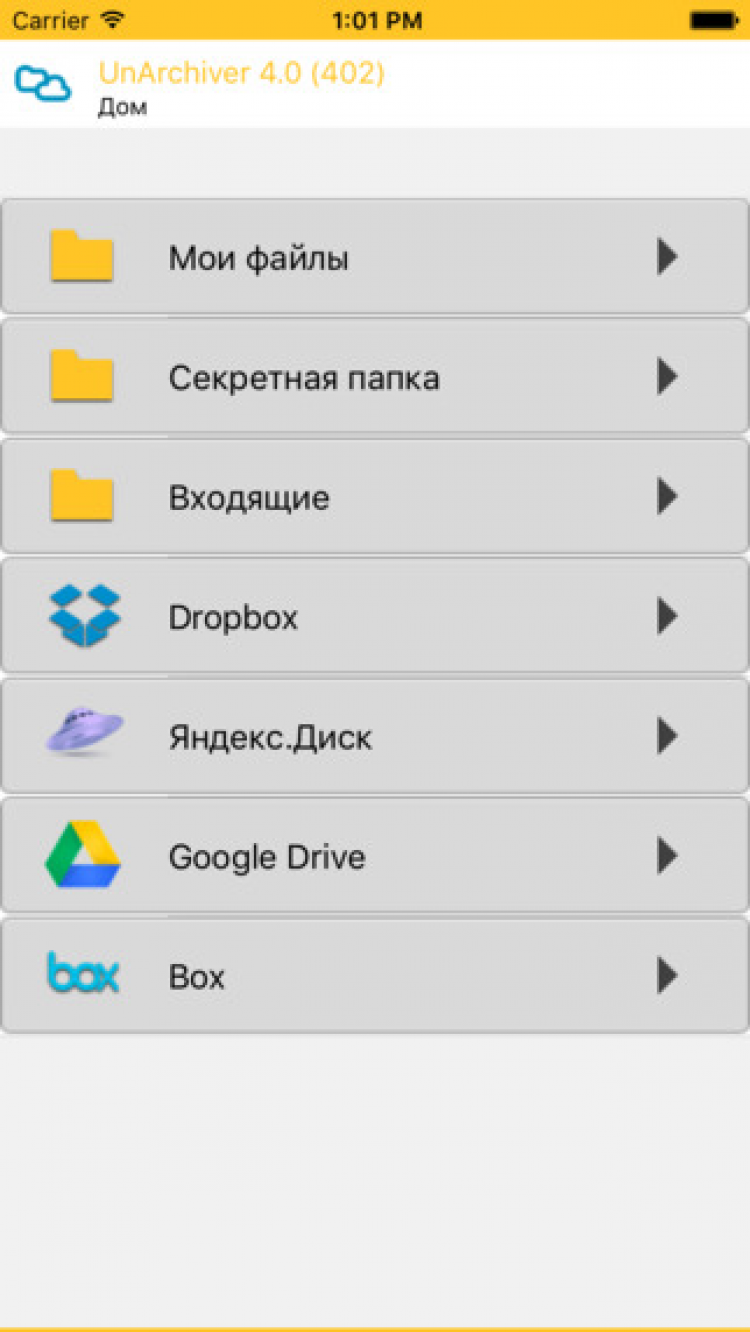This screenshot has height=1332, width=750.
Task: Open Dropbox storage
Action: coord(374,616)
